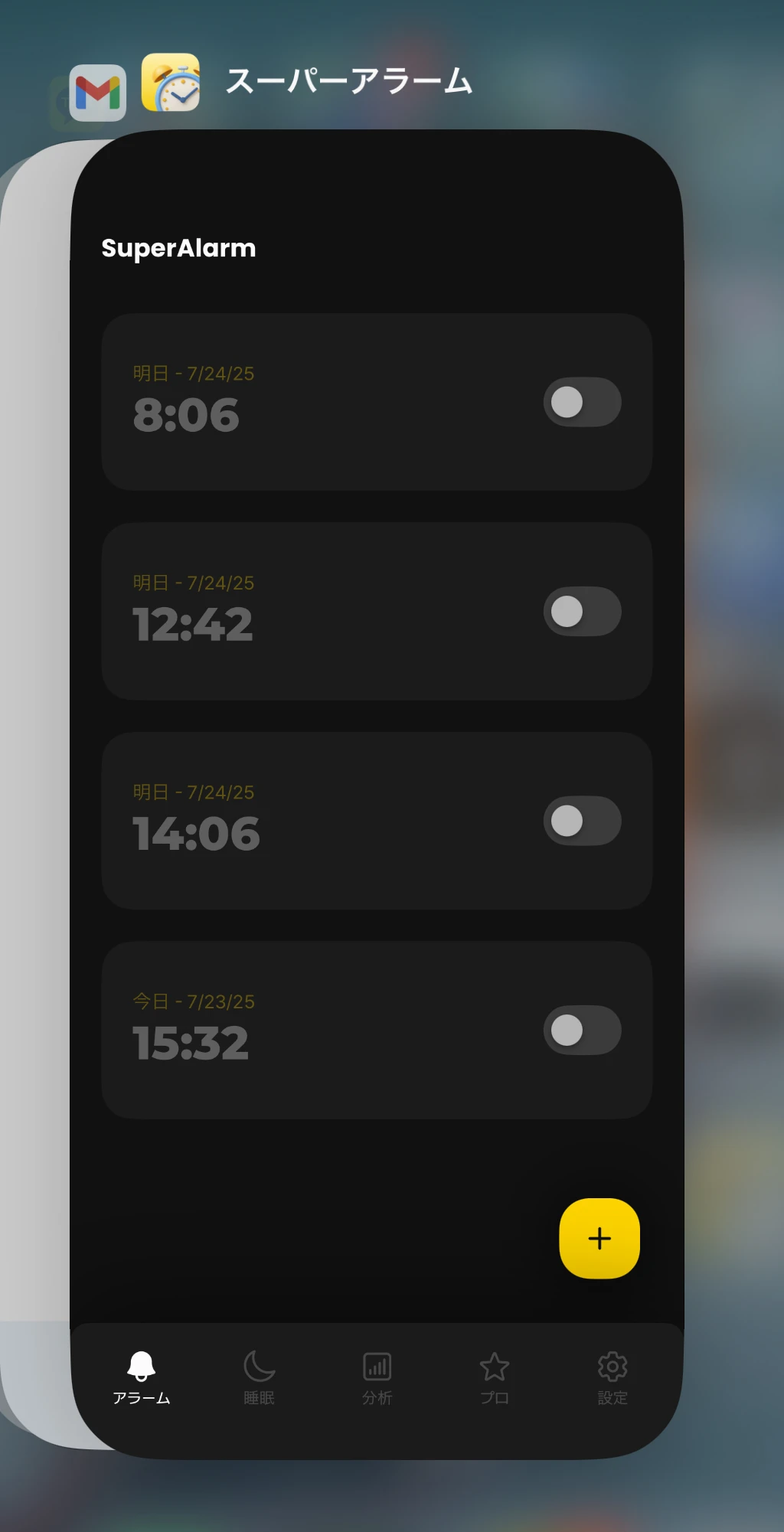Viewport: 784px width, 1532px height.
Task: Open the 15:32 alarm card
Action: point(377,1030)
